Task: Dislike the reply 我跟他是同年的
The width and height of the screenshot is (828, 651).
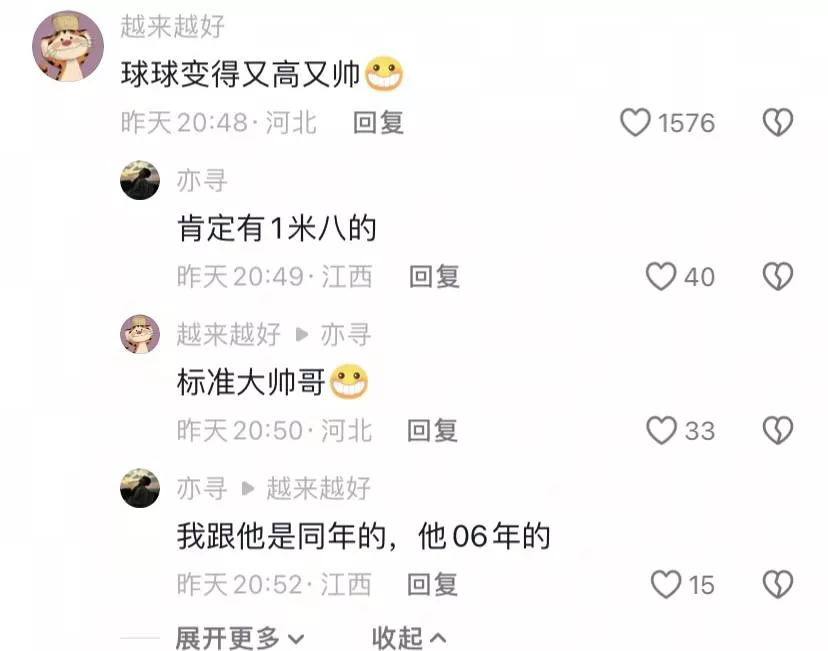Action: pyautogui.click(x=778, y=583)
